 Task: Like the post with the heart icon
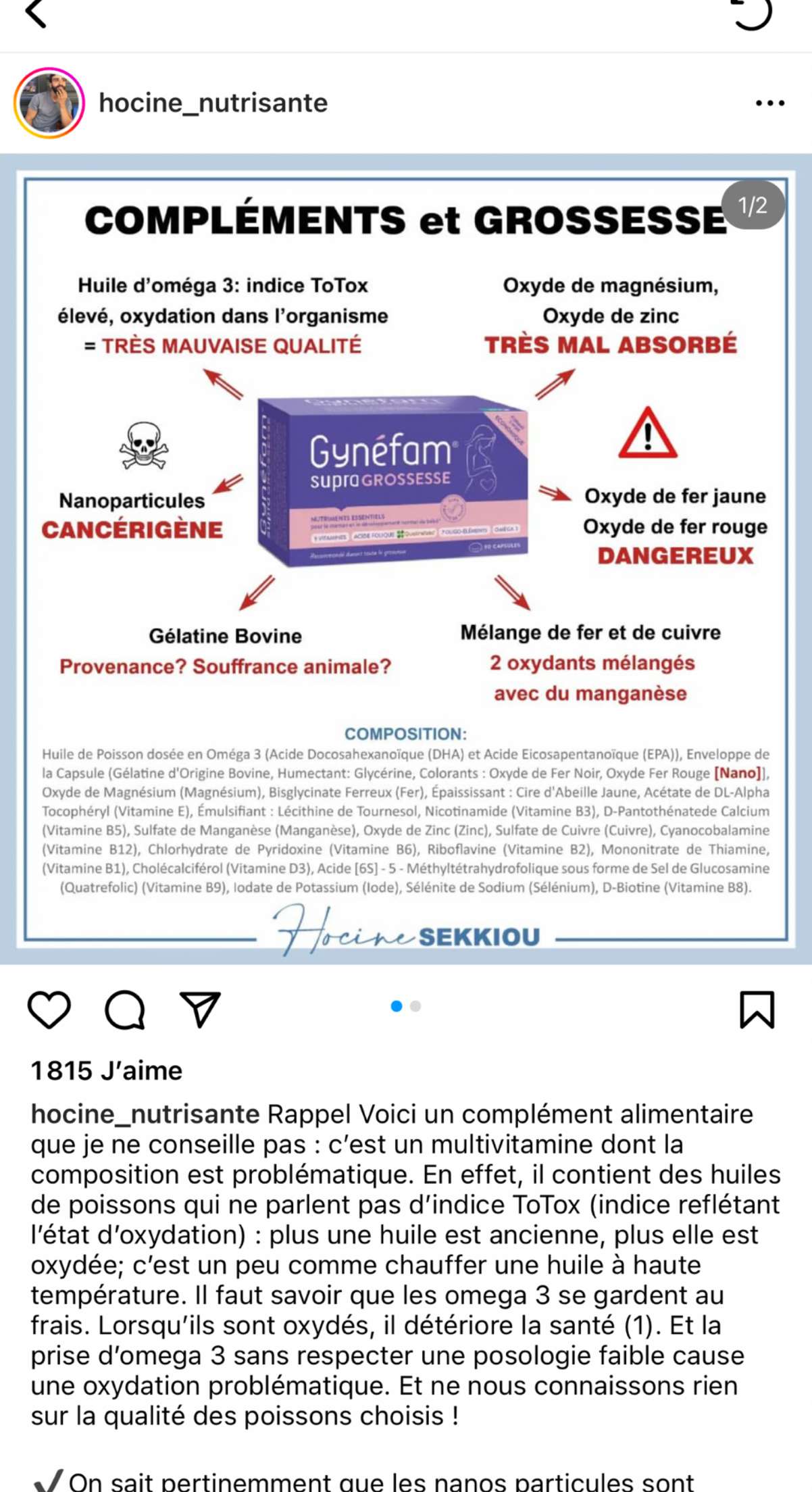(49, 1010)
